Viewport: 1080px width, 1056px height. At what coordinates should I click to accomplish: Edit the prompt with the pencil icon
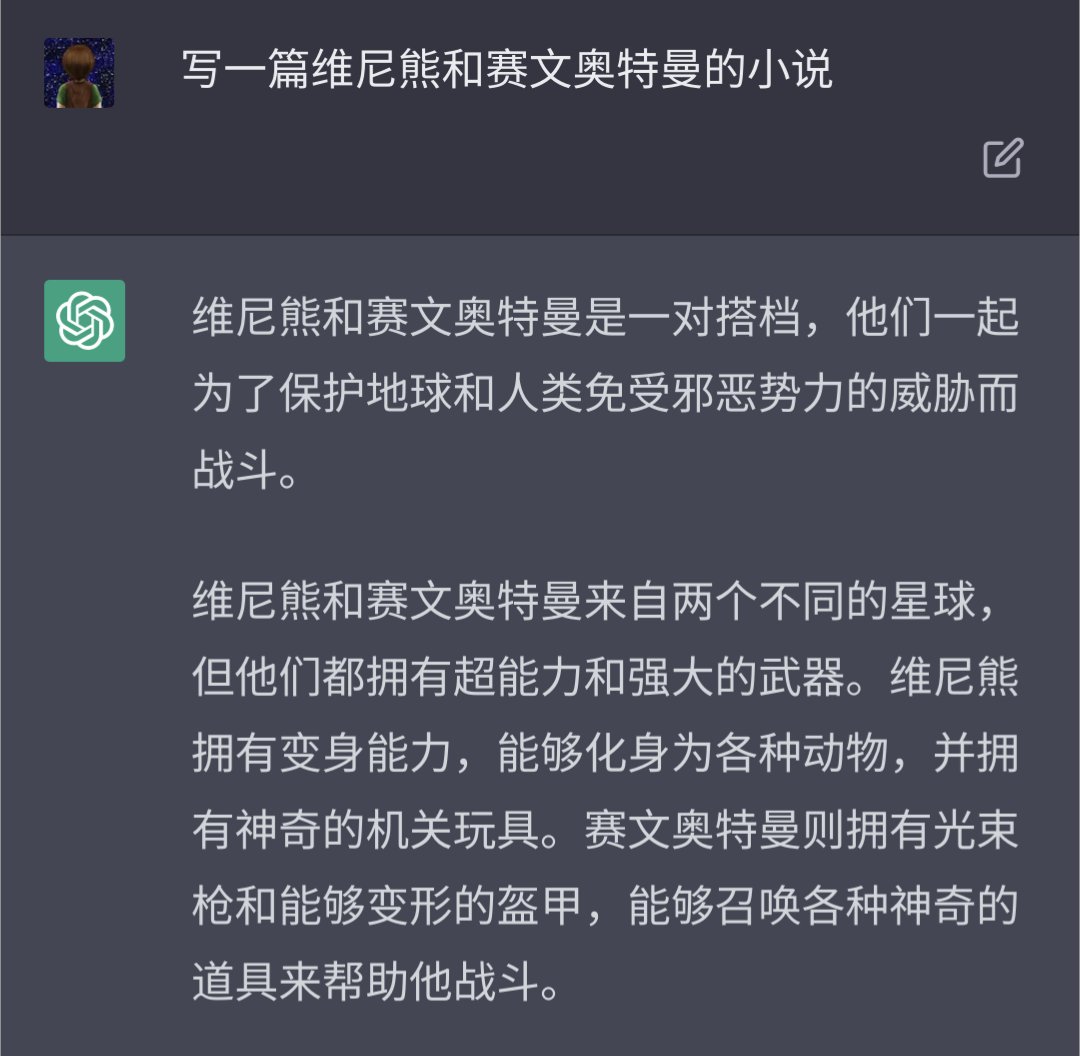click(x=1002, y=159)
